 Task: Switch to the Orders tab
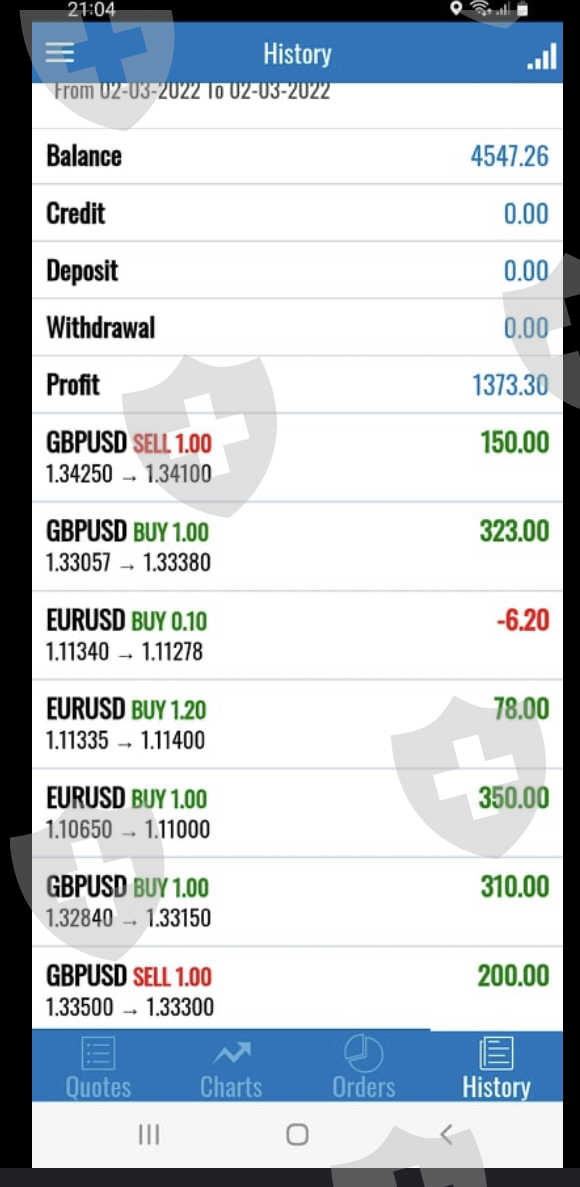coord(363,1066)
